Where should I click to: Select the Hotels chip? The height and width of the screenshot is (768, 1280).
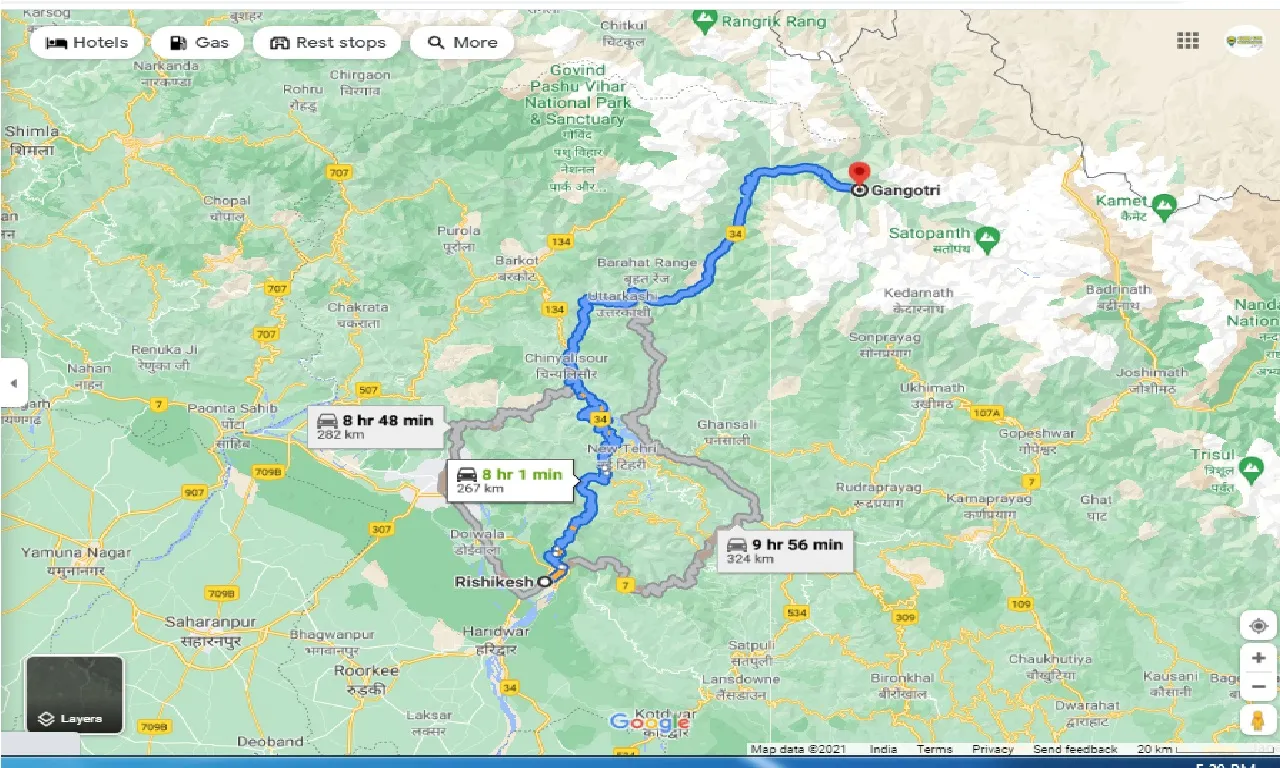87,42
